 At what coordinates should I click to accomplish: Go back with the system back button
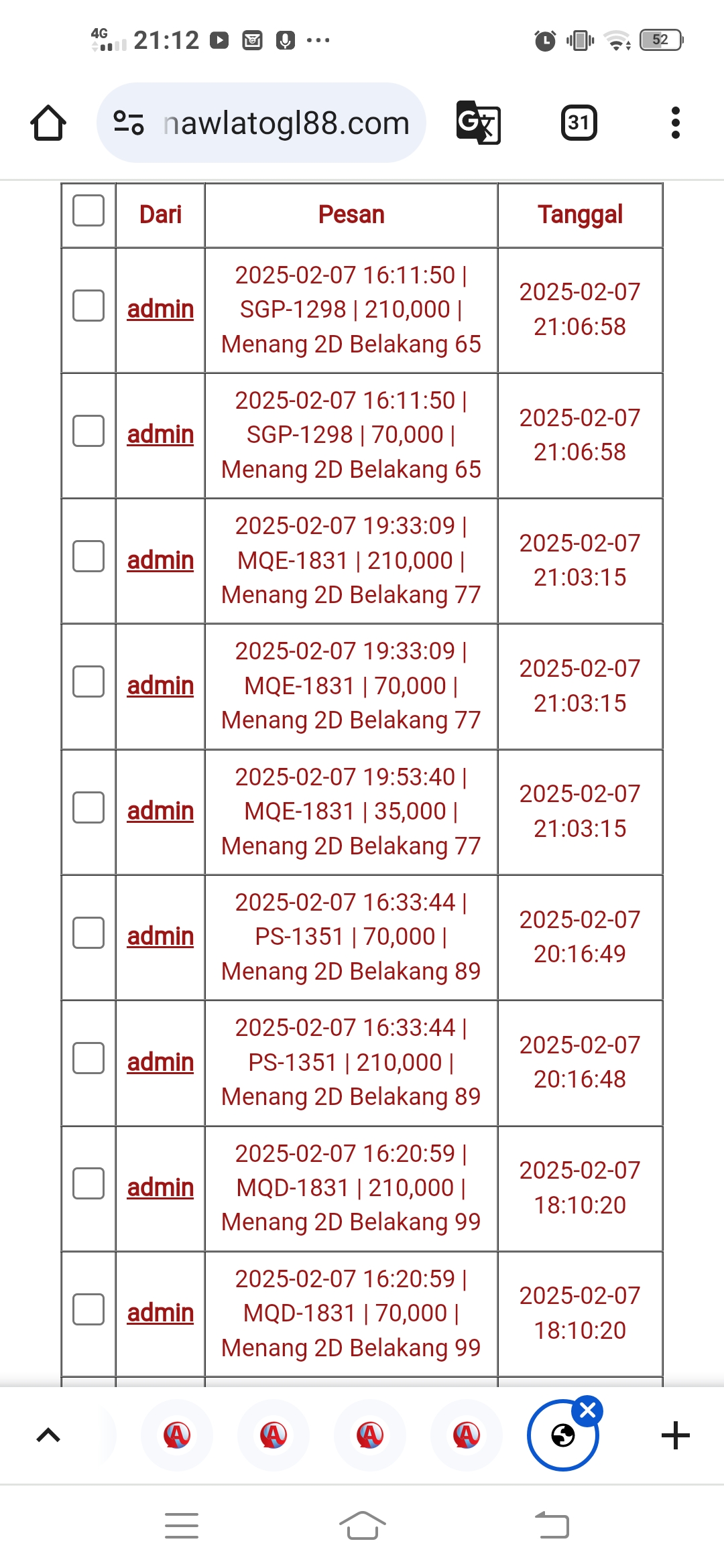coord(552,1526)
